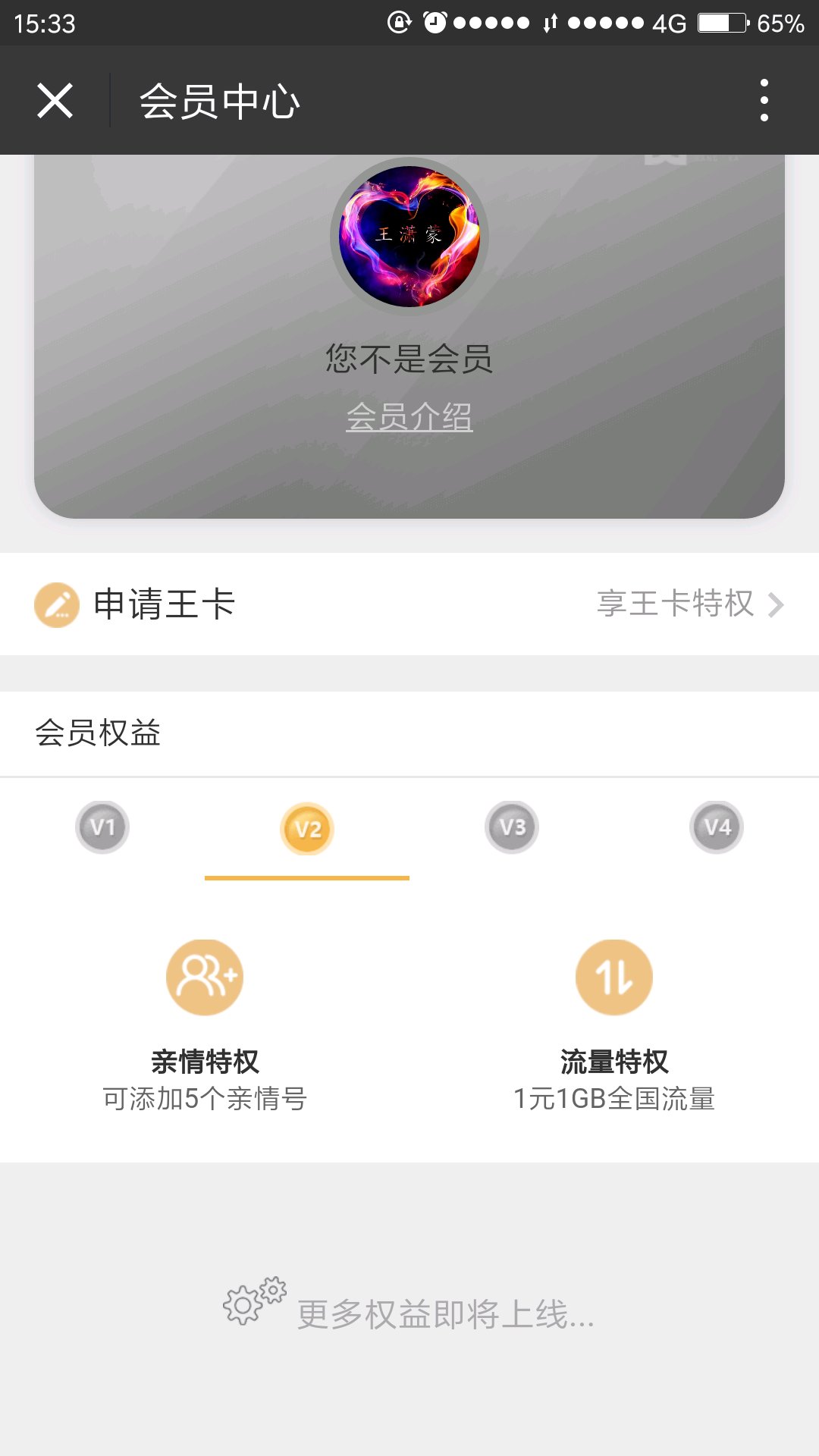Viewport: 819px width, 1456px height.
Task: Select the V2 membership level tab
Action: 307,829
